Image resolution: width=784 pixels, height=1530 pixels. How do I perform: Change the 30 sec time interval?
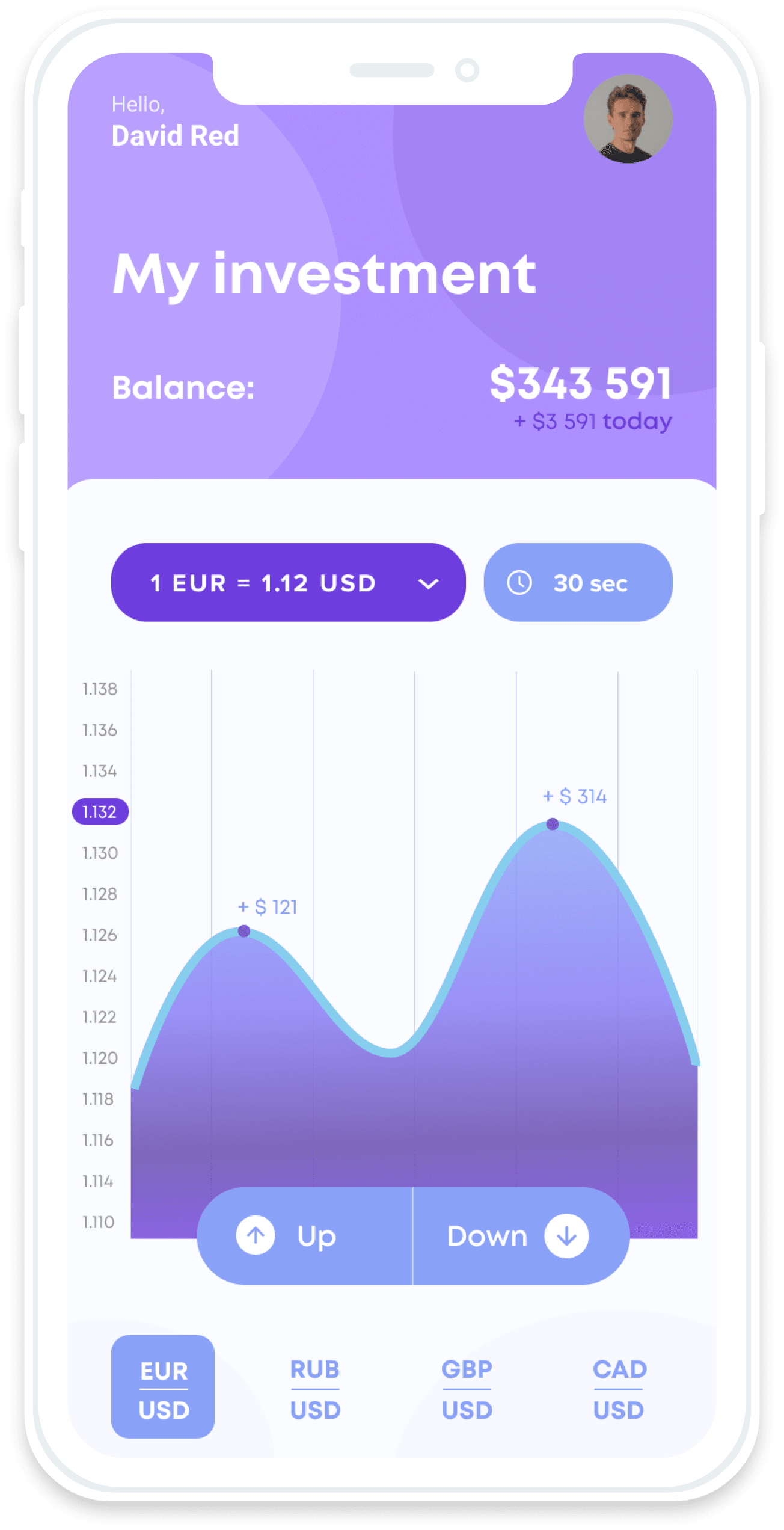(x=578, y=582)
